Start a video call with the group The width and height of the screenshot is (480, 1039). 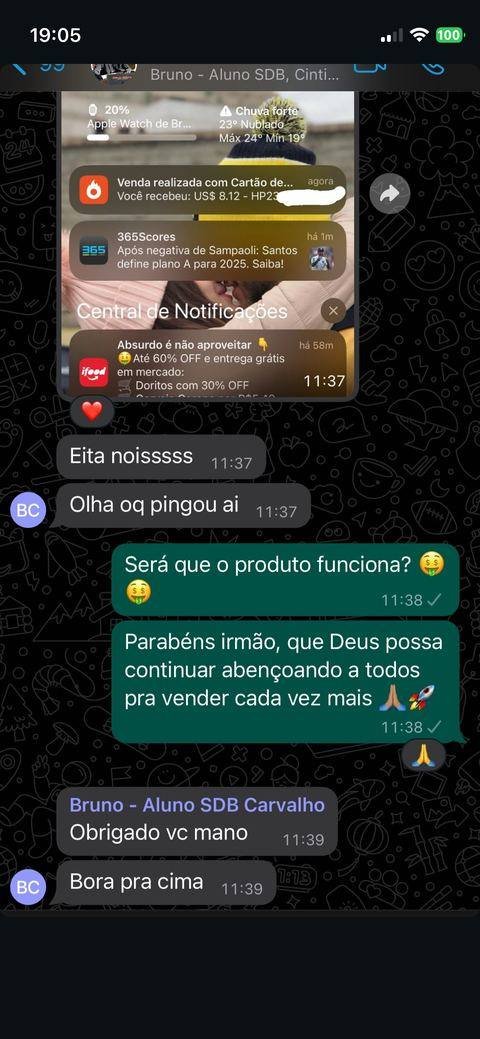coord(370,68)
